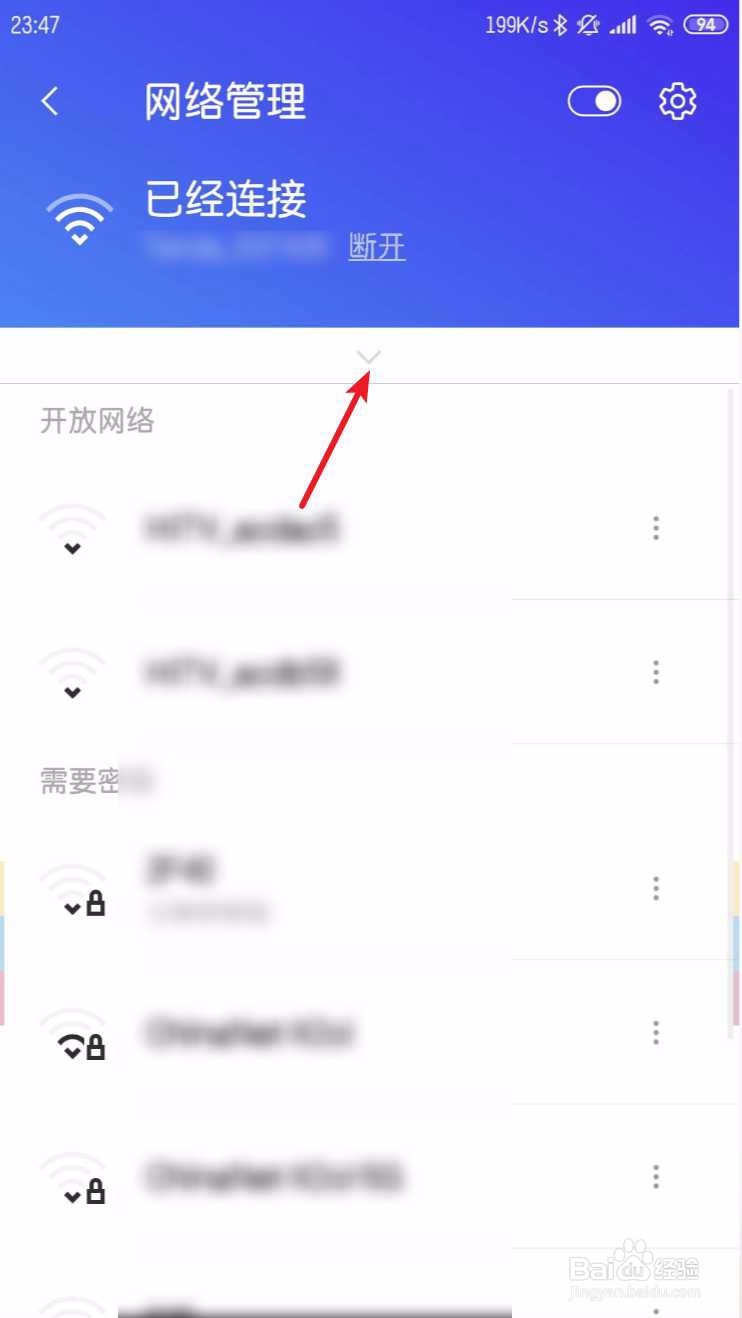Click the connected WiFi signal icon
The height and width of the screenshot is (1318, 742).
pos(79,218)
